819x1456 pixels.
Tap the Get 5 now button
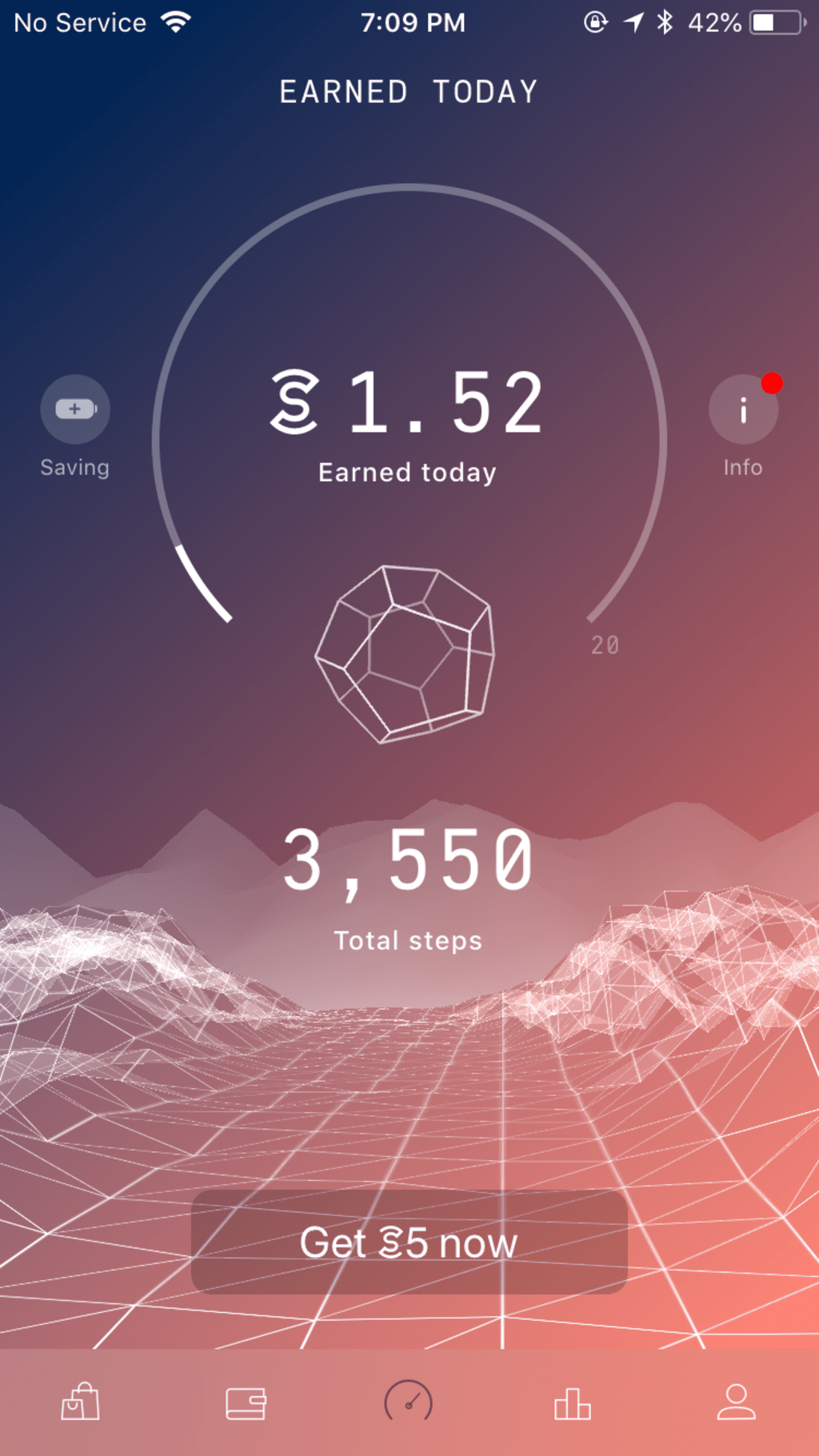click(409, 1242)
